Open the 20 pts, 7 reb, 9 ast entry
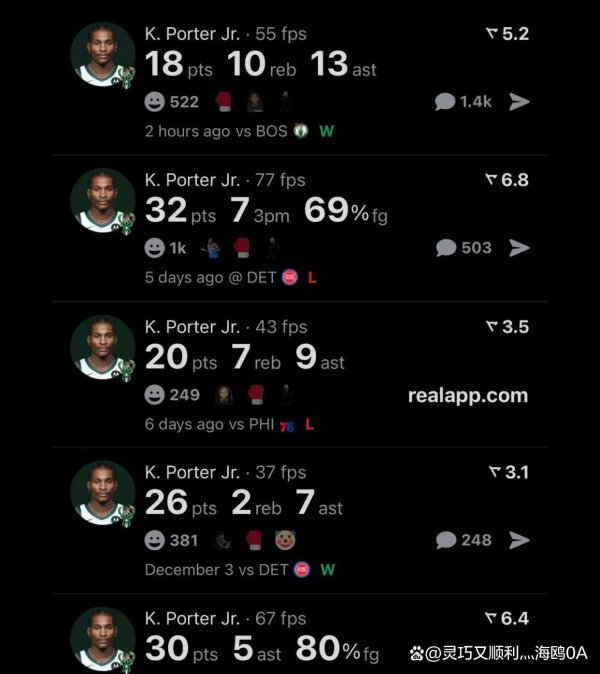The image size is (600, 674). pyautogui.click(x=245, y=359)
